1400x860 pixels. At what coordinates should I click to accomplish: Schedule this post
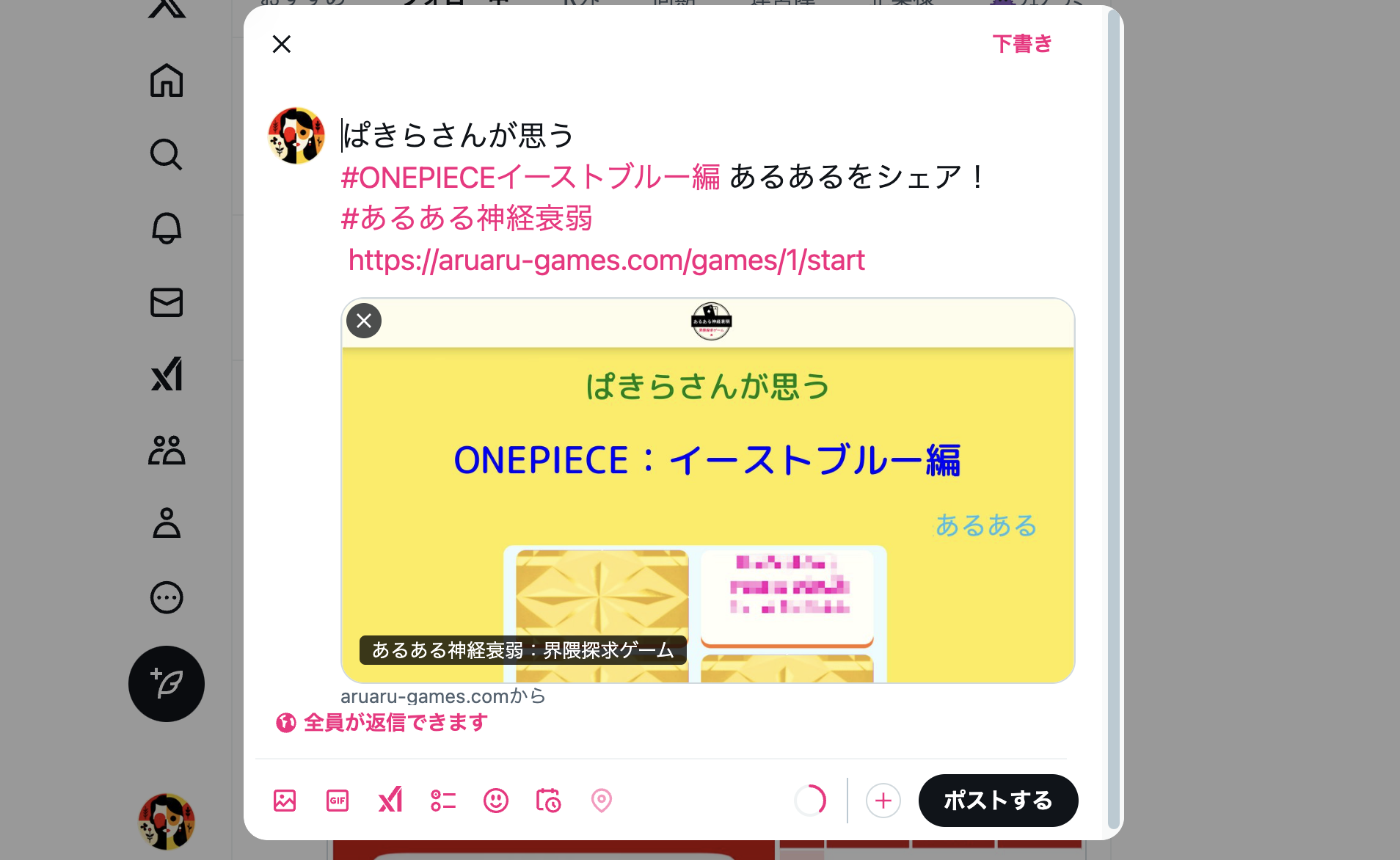[549, 801]
